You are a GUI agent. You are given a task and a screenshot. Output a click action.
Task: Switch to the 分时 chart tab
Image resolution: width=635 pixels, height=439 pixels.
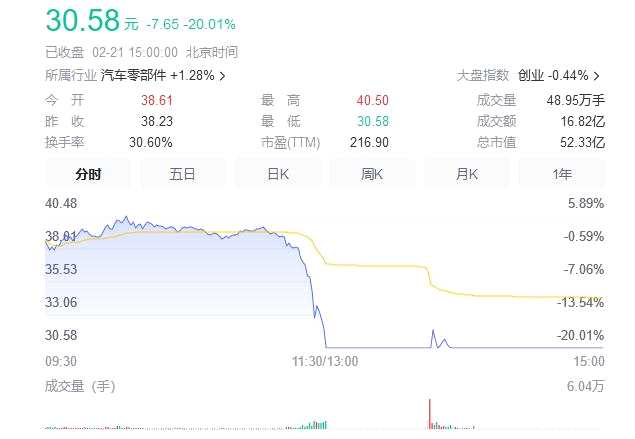point(88,173)
